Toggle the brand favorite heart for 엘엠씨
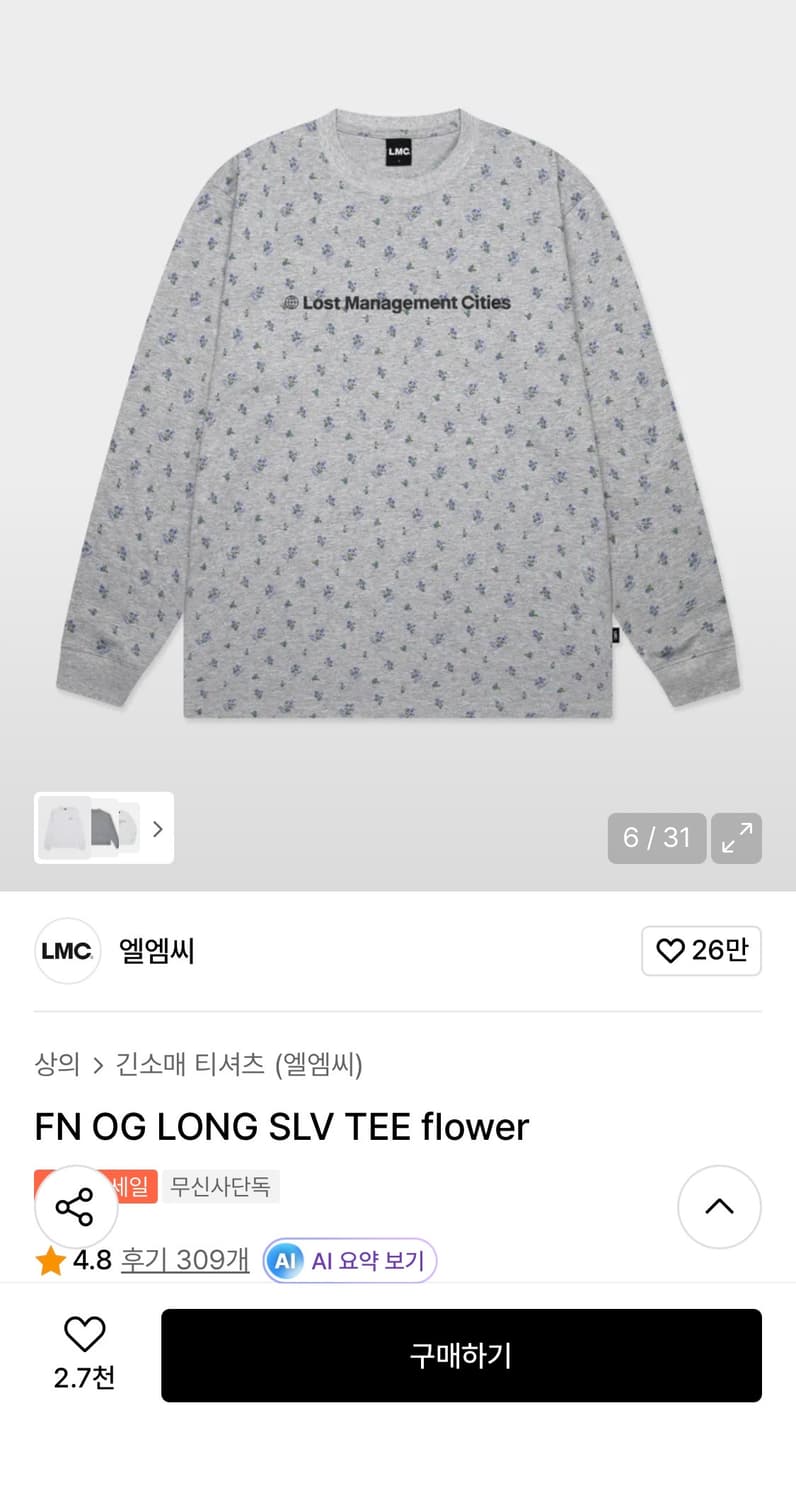The height and width of the screenshot is (1500, 796). (701, 951)
